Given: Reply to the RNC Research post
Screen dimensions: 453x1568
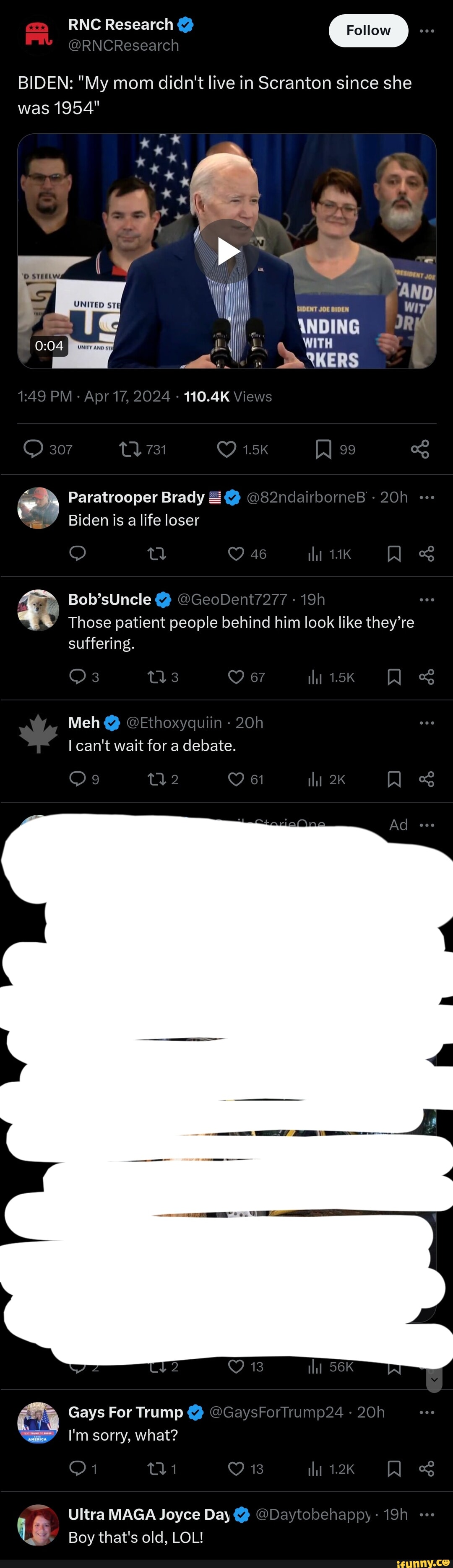Looking at the screenshot, I should pyautogui.click(x=34, y=449).
